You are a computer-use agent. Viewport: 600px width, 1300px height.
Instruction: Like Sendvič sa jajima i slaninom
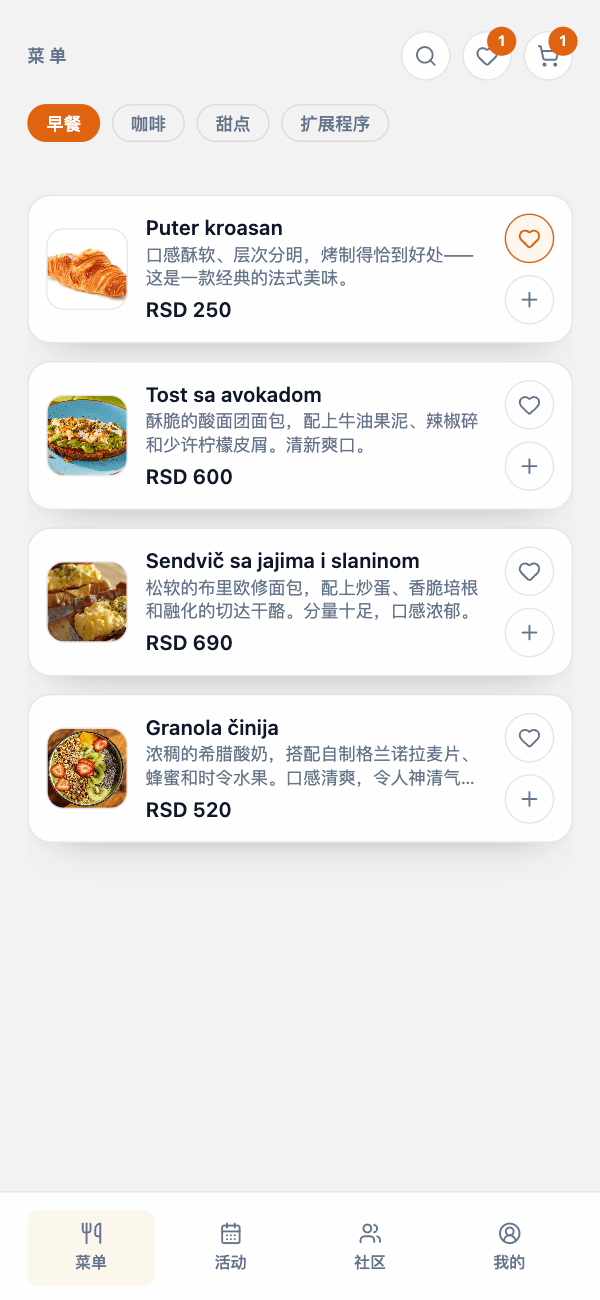(530, 572)
